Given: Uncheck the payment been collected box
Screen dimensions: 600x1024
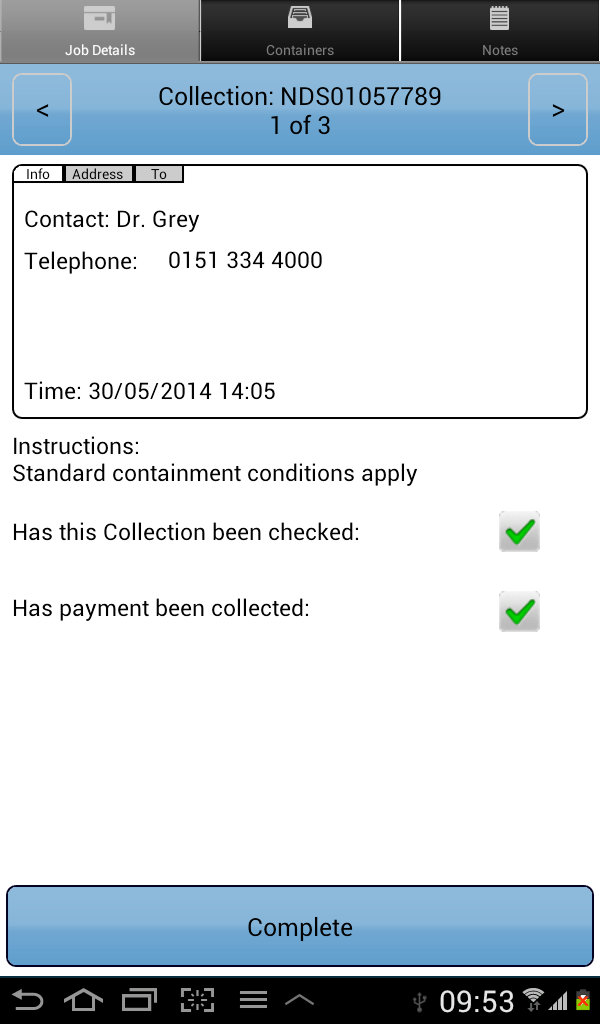Looking at the screenshot, I should (x=520, y=611).
